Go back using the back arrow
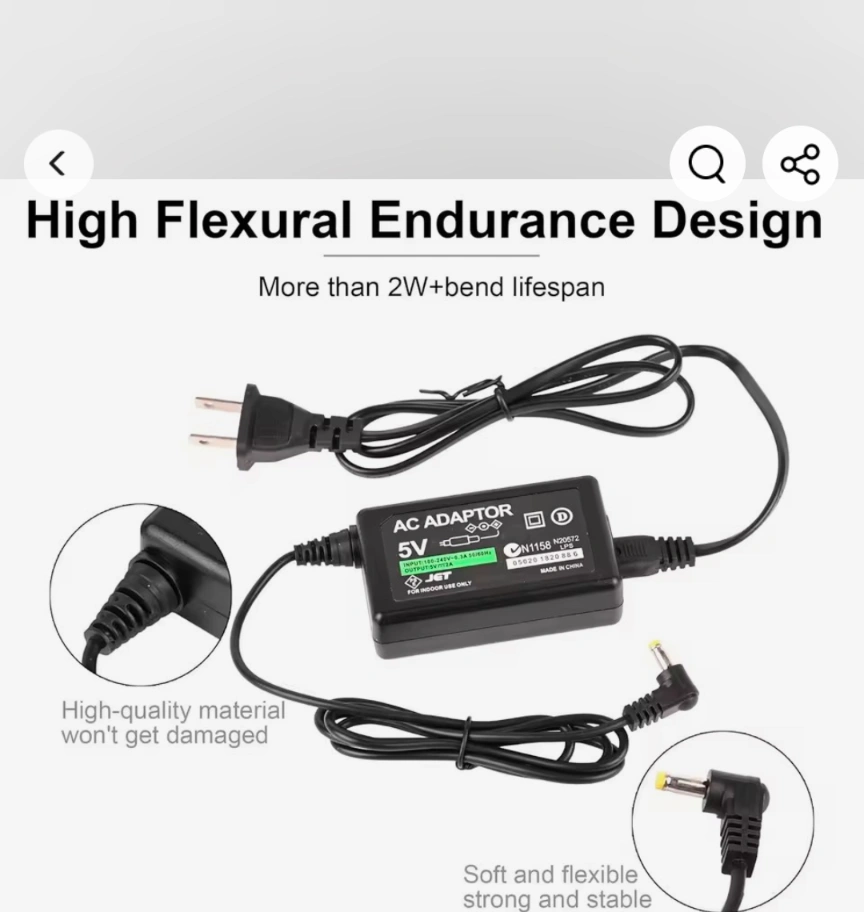The width and height of the screenshot is (864, 912). 57,163
